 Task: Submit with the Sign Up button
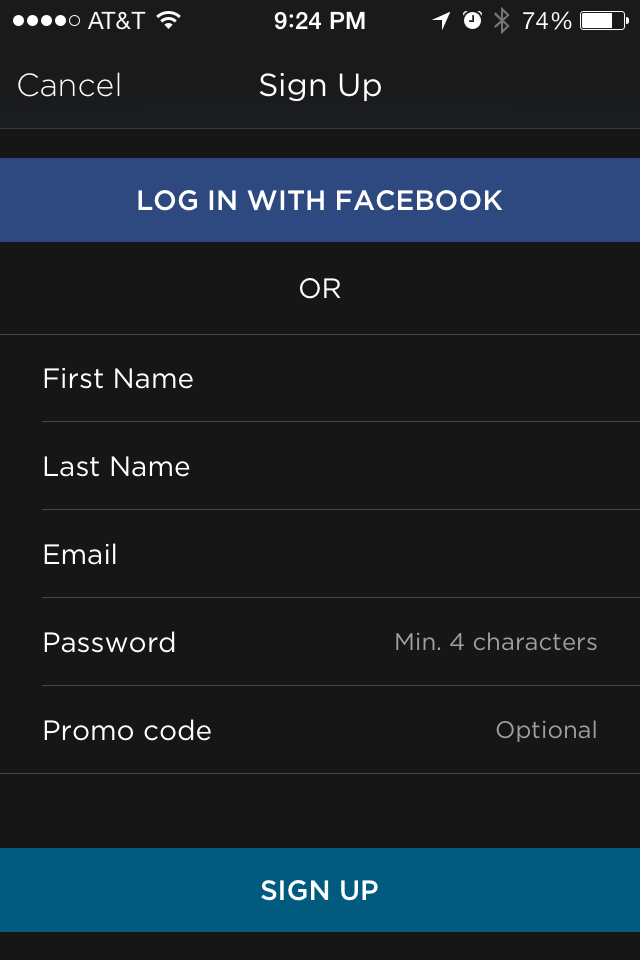click(x=320, y=890)
